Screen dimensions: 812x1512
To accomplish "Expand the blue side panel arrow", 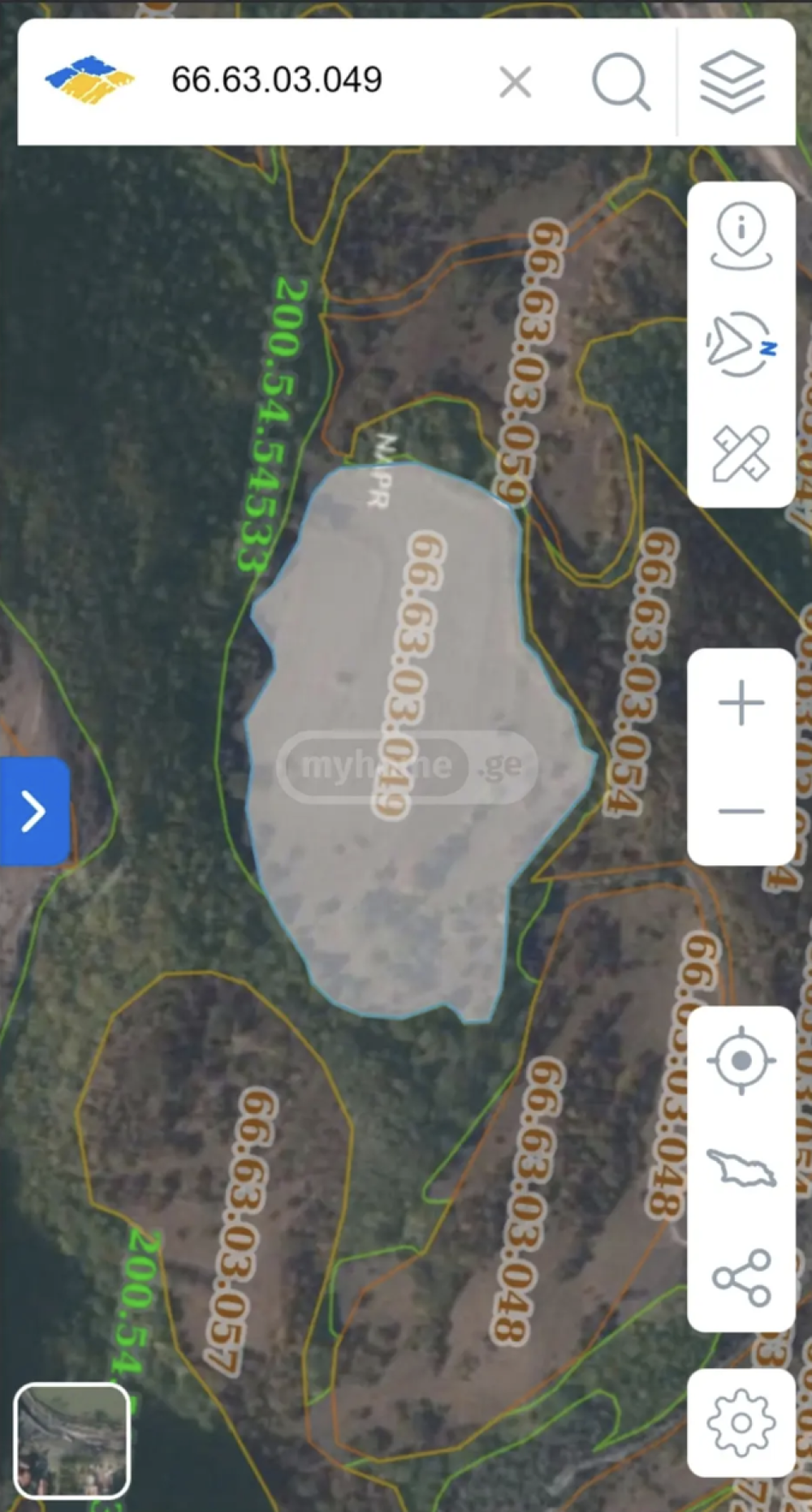I will (x=34, y=811).
